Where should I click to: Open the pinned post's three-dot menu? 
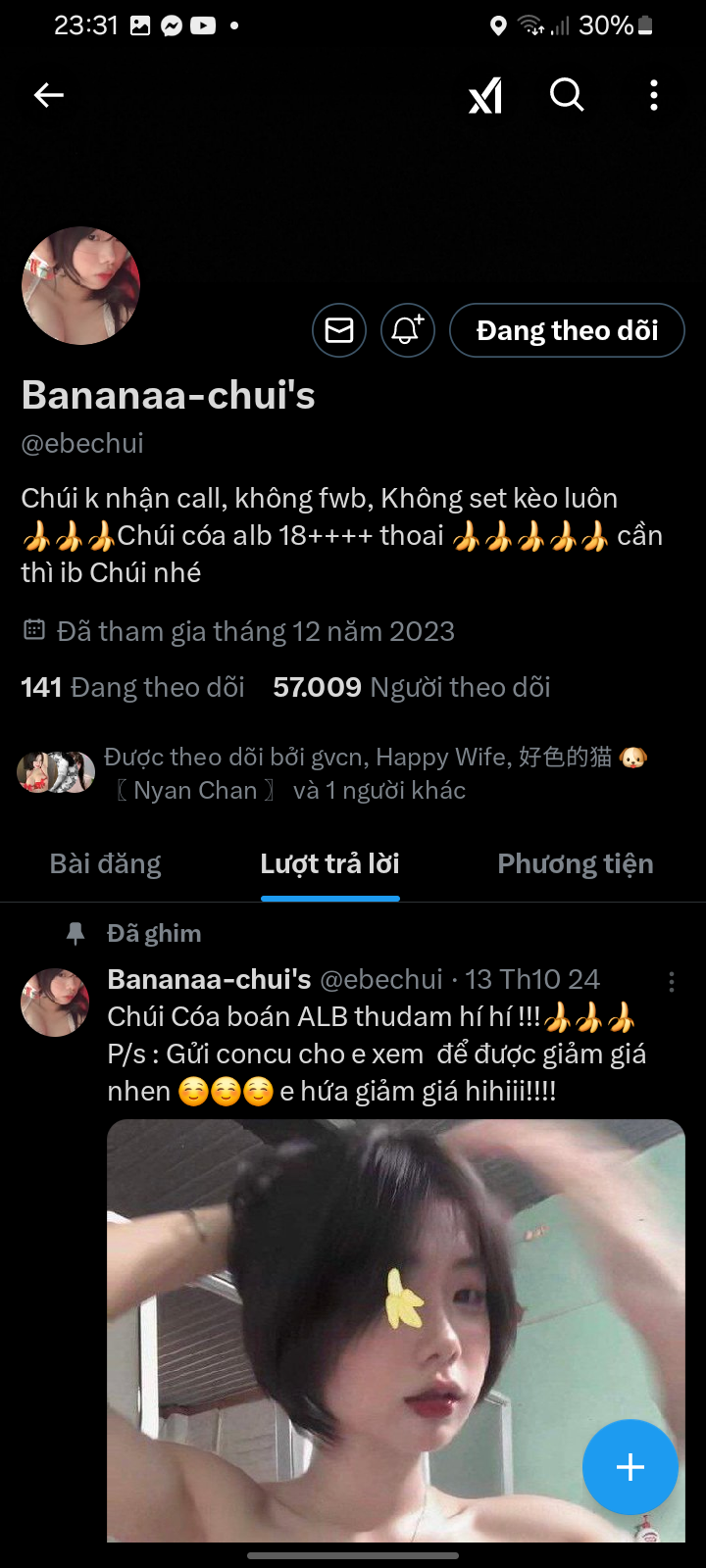point(672,981)
